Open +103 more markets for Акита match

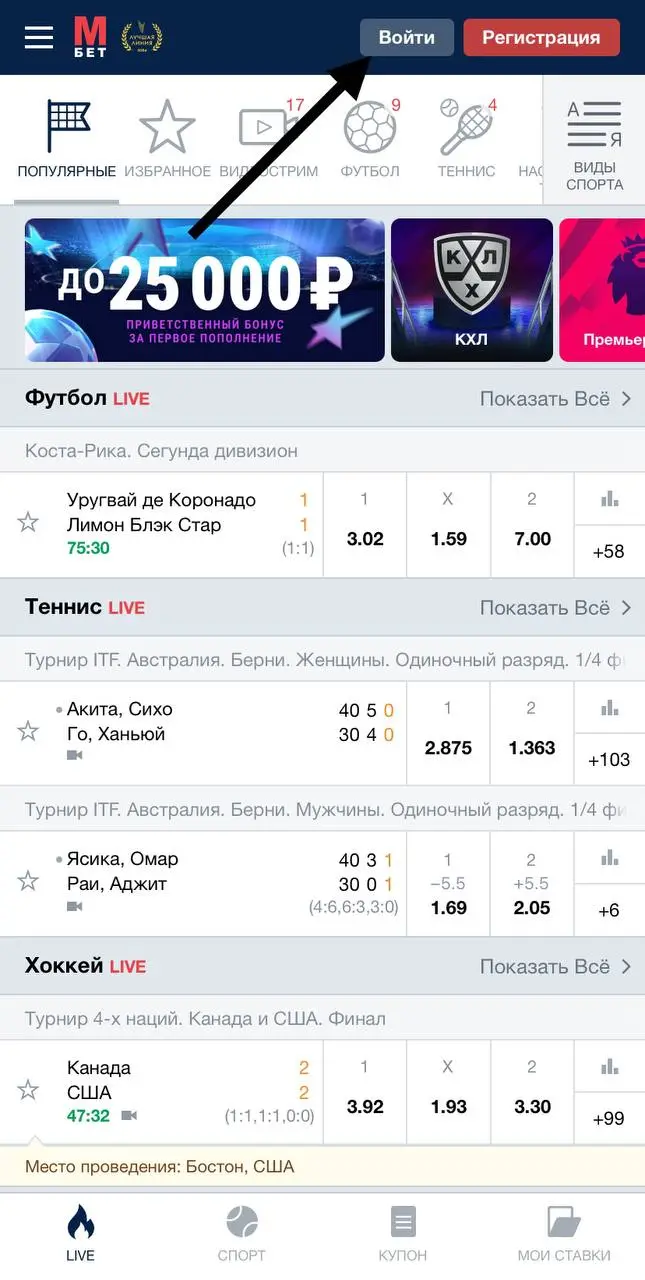point(609,759)
